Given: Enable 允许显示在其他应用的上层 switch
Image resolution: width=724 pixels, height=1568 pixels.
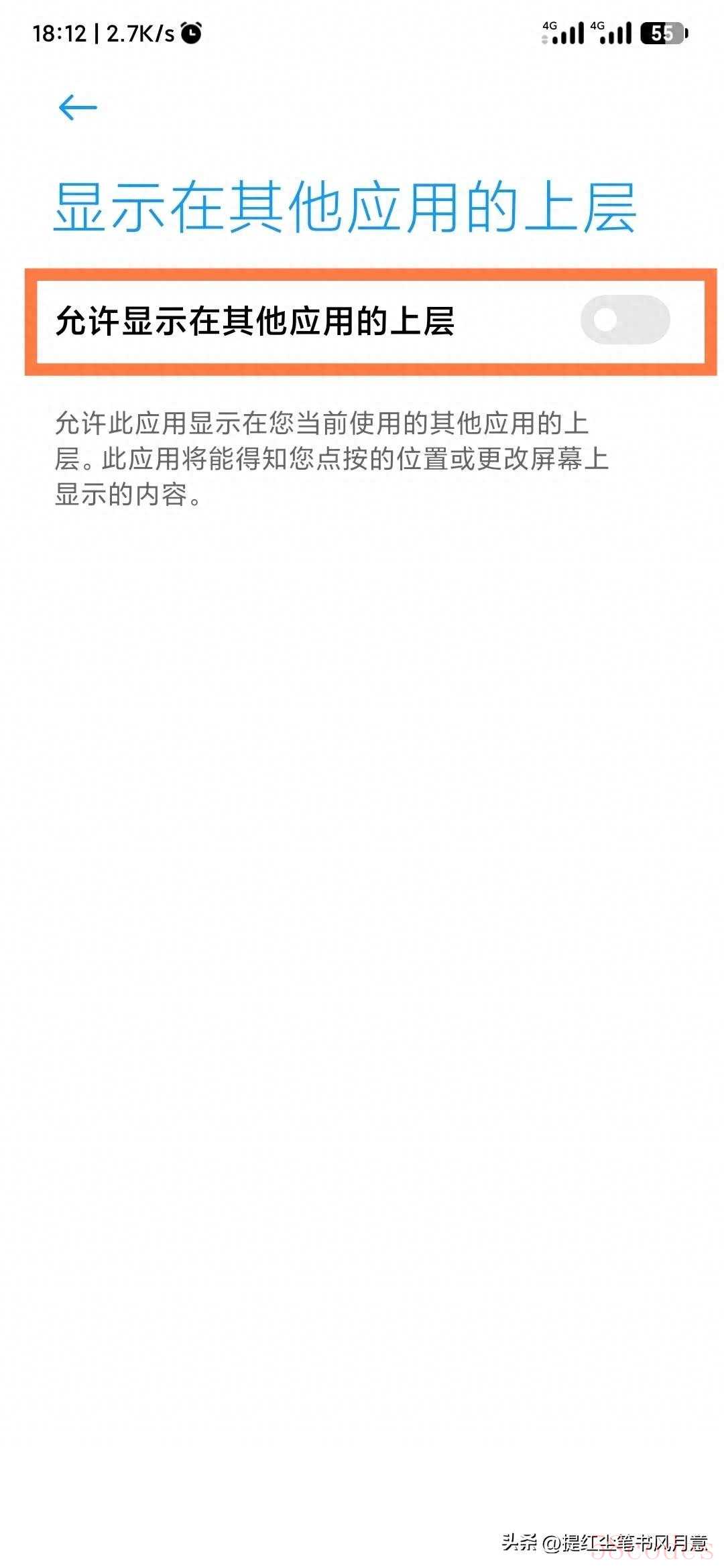Looking at the screenshot, I should (x=625, y=320).
